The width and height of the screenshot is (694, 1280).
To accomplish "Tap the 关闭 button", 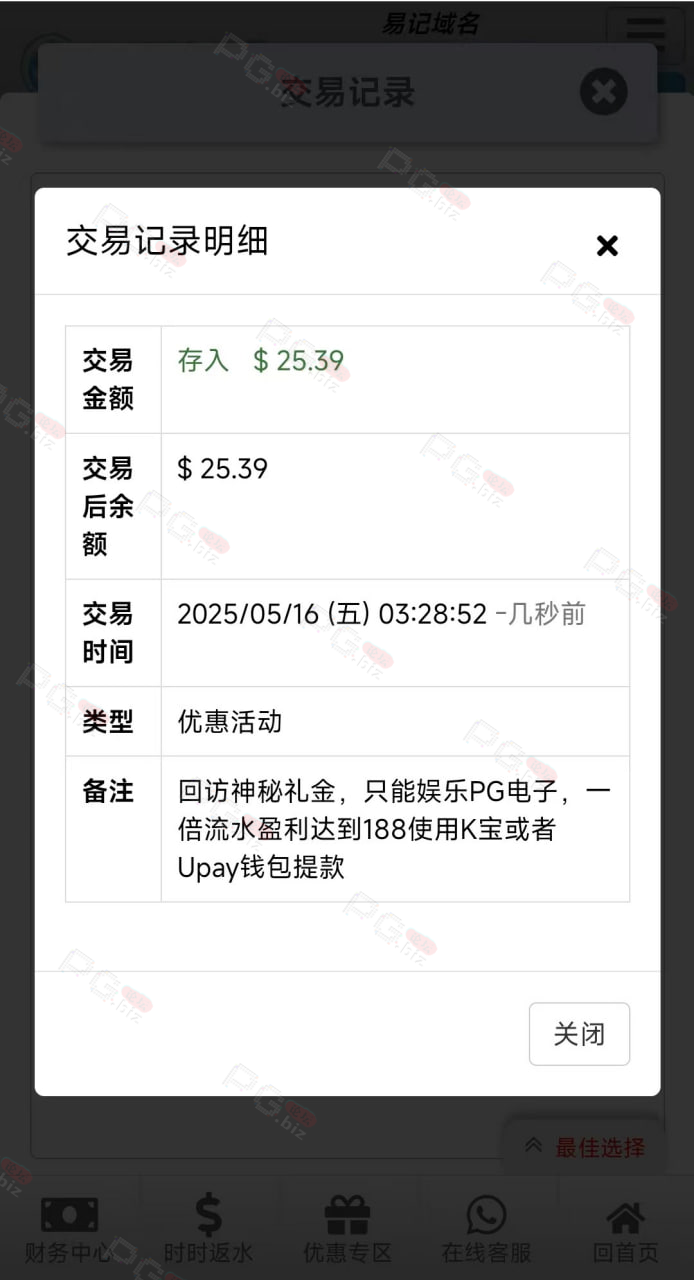I will click(x=579, y=1034).
